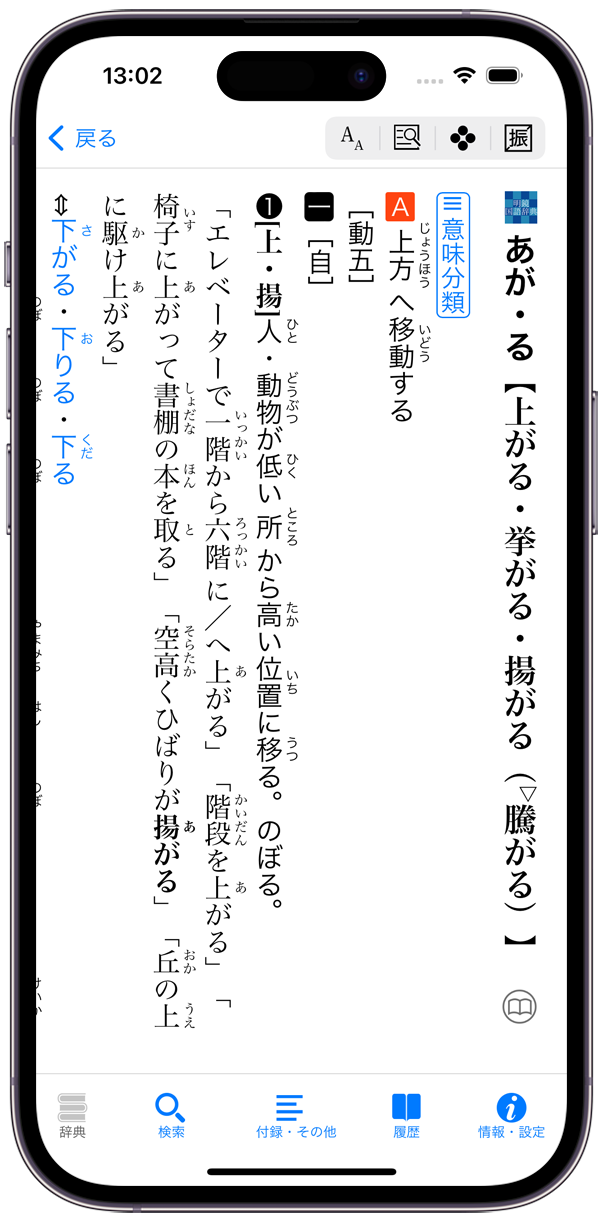Open the font size AA option

coord(352,138)
